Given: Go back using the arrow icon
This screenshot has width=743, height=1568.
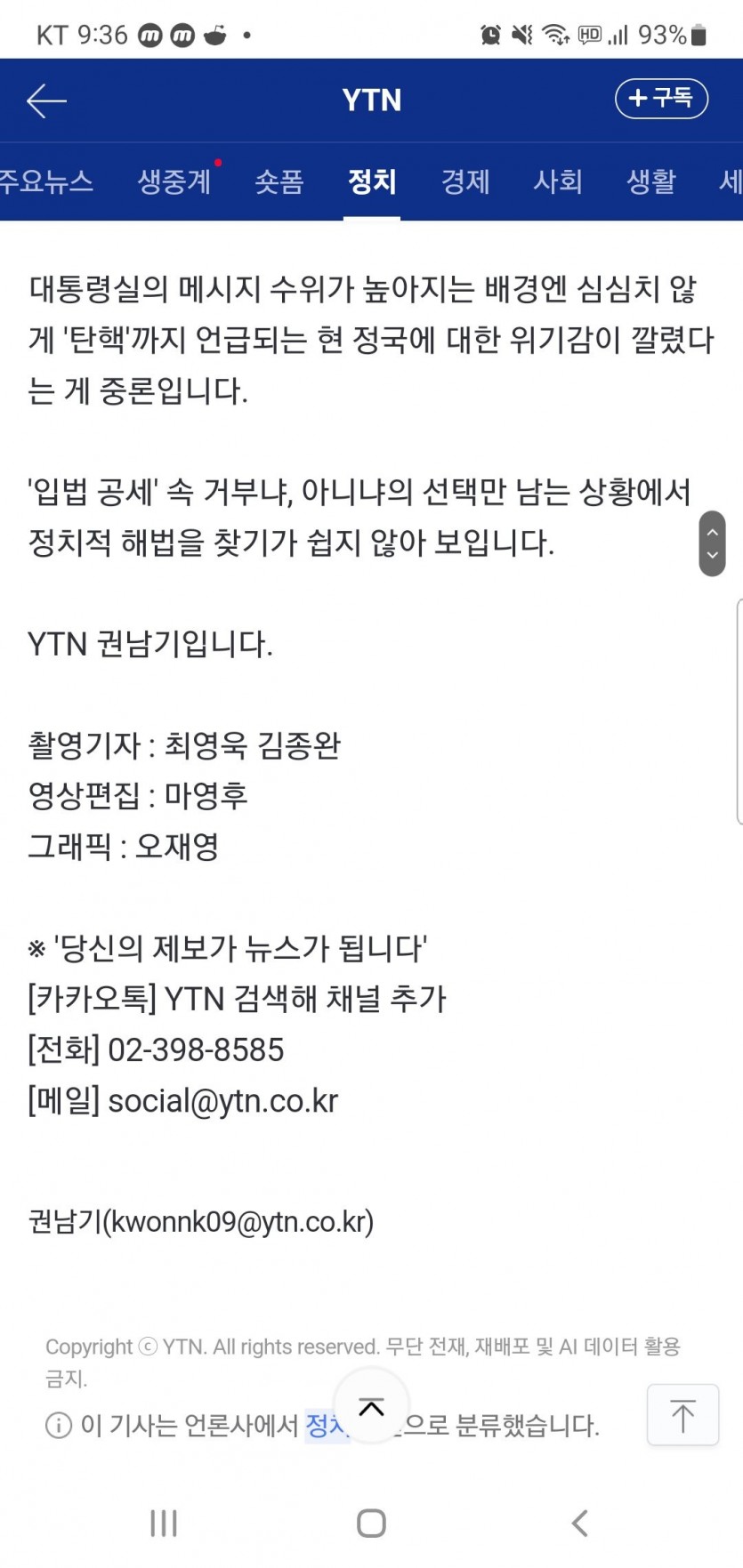Looking at the screenshot, I should [x=46, y=101].
